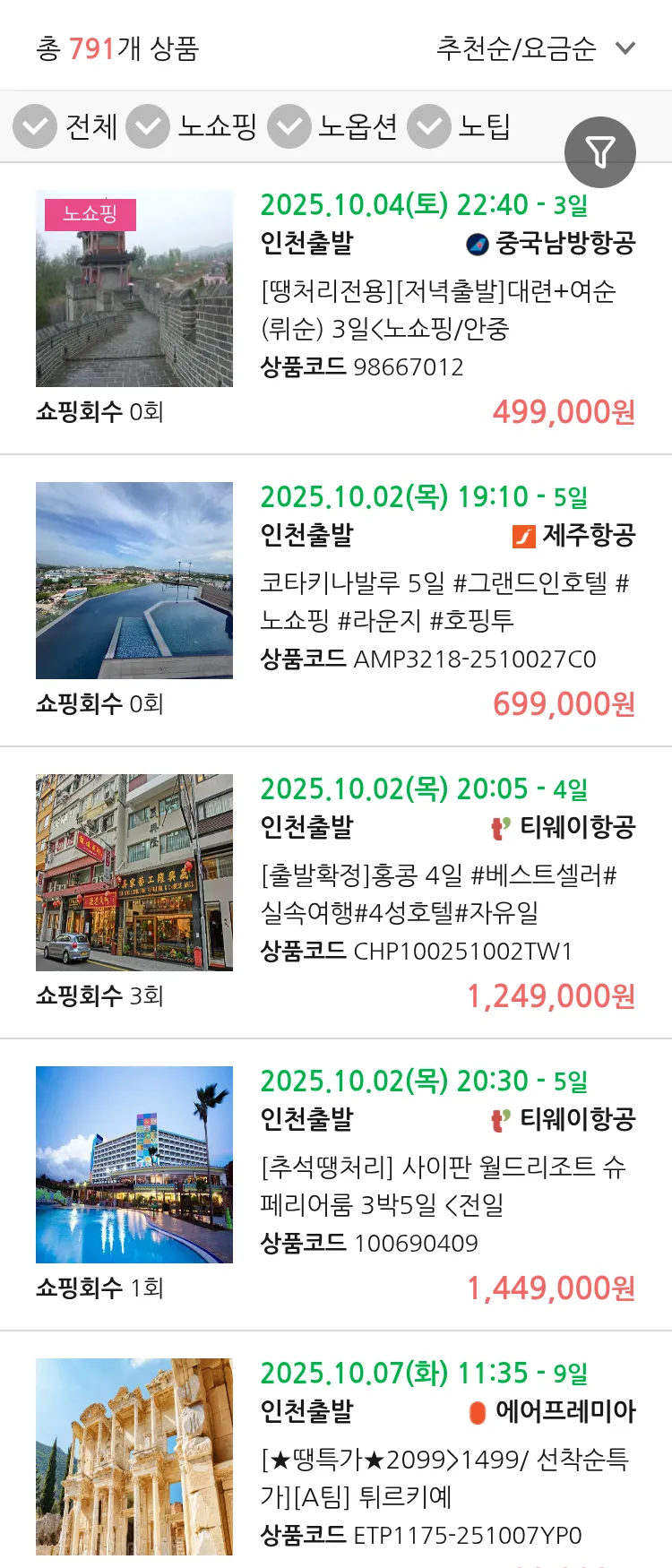The height and width of the screenshot is (1568, 672).
Task: Open the filter funnel icon
Action: (599, 151)
